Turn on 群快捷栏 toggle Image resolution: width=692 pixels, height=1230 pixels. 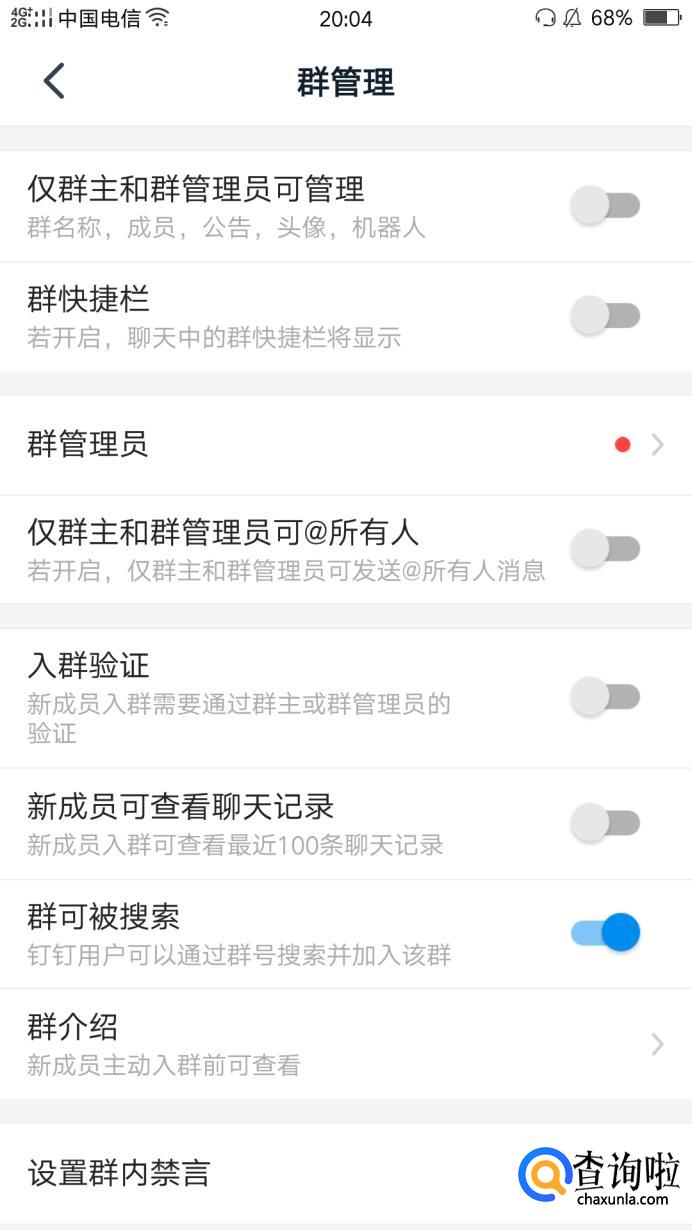click(605, 316)
